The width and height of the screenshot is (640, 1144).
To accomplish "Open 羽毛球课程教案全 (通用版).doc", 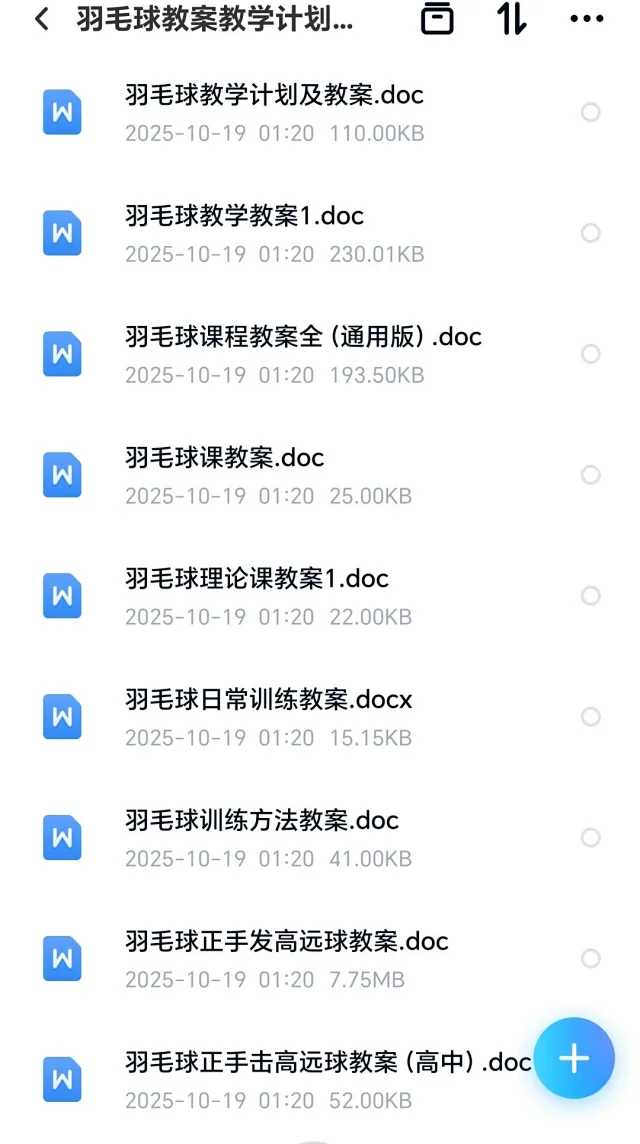I will coord(303,338).
